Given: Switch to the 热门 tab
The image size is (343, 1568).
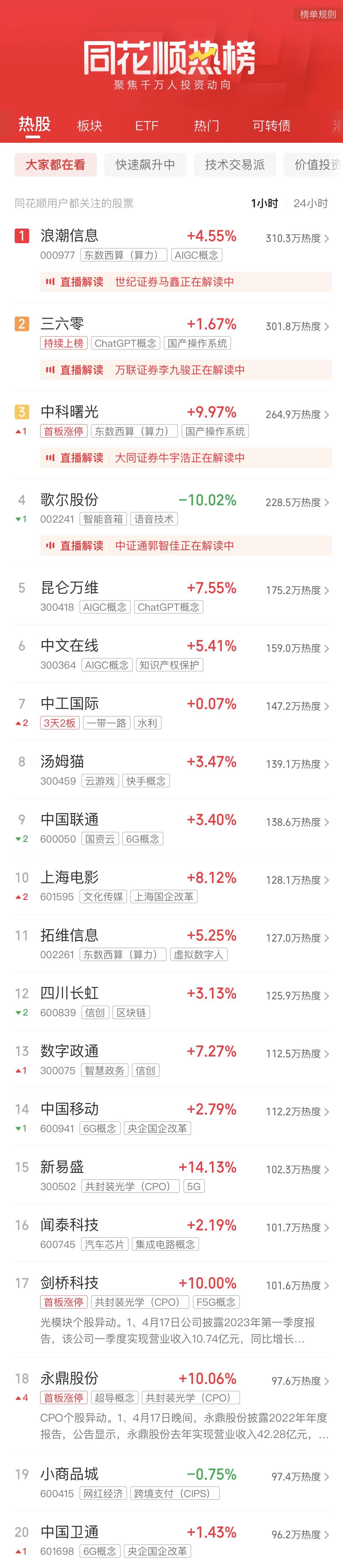Looking at the screenshot, I should (x=206, y=125).
